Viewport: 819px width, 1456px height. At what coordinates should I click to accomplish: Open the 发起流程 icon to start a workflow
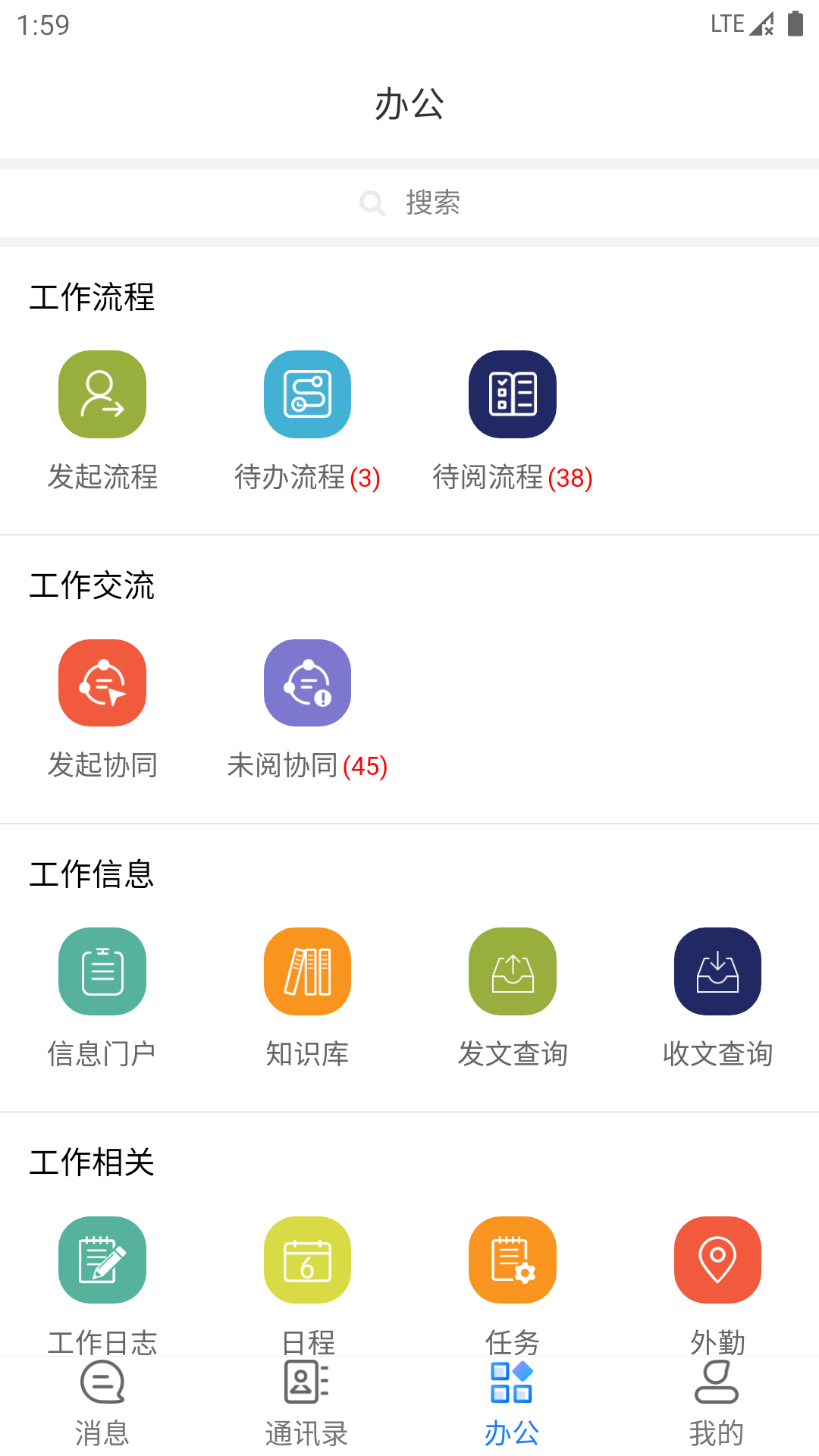coord(102,394)
